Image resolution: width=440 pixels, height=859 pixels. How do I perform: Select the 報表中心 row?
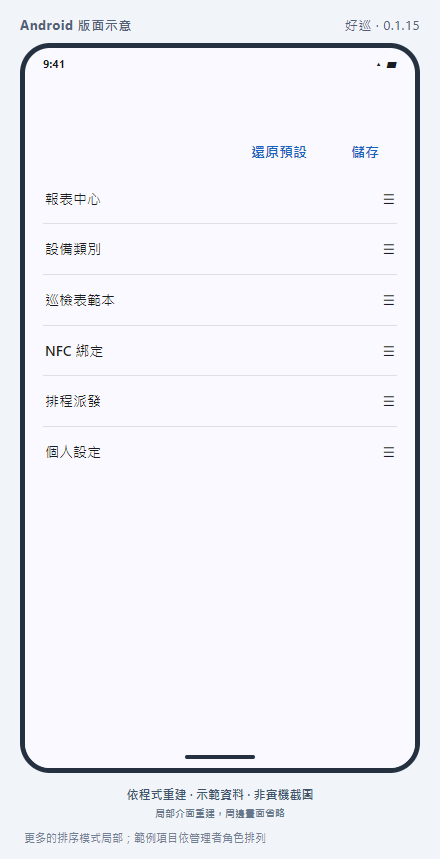[x=220, y=199]
